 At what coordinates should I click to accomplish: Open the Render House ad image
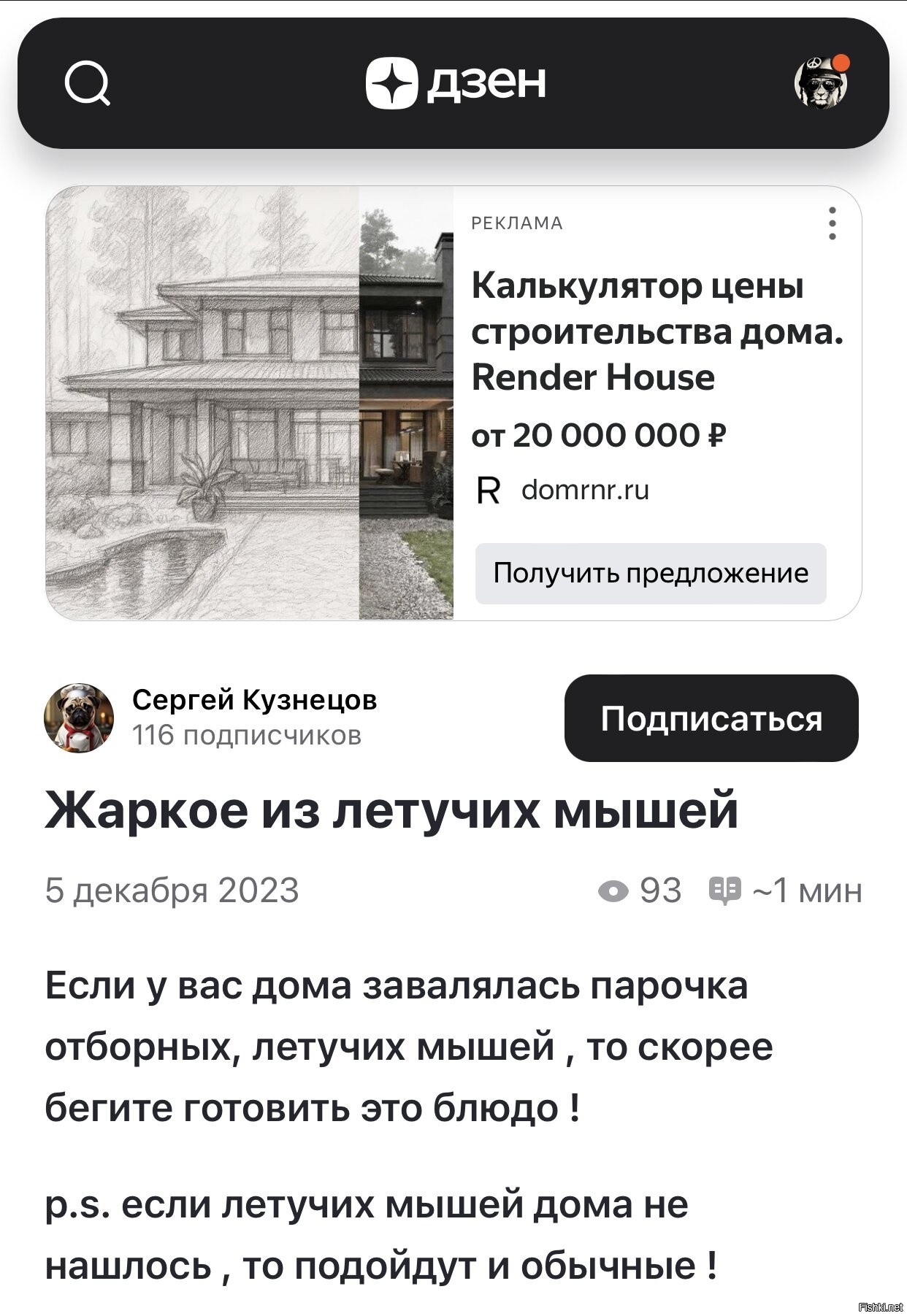click(x=250, y=403)
